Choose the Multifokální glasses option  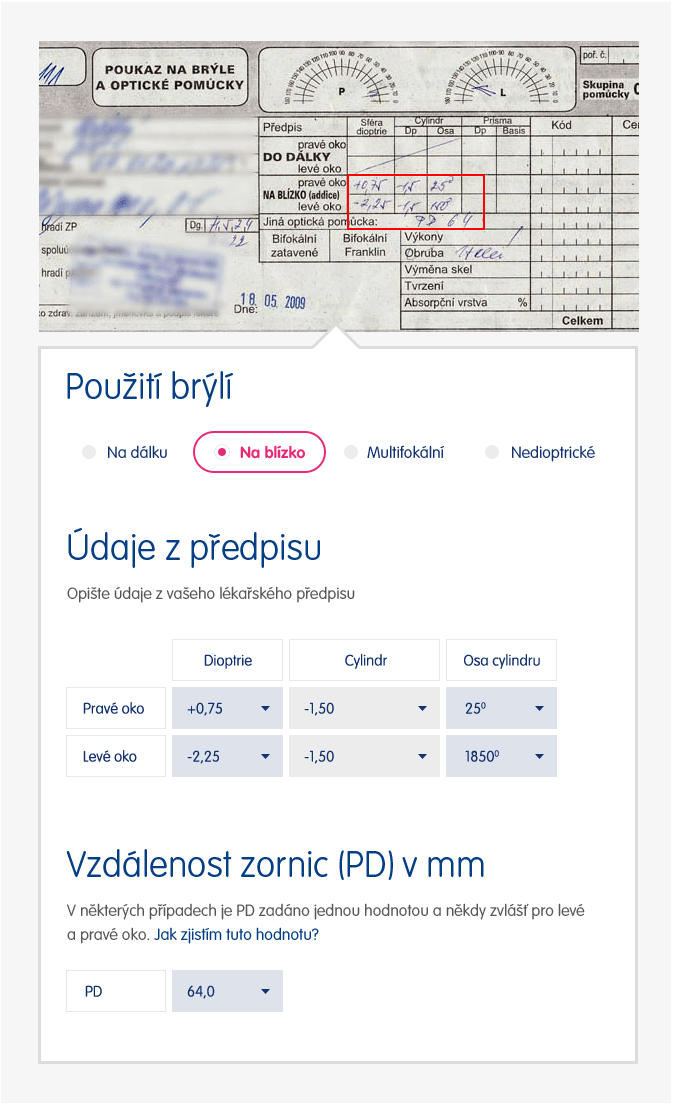394,453
